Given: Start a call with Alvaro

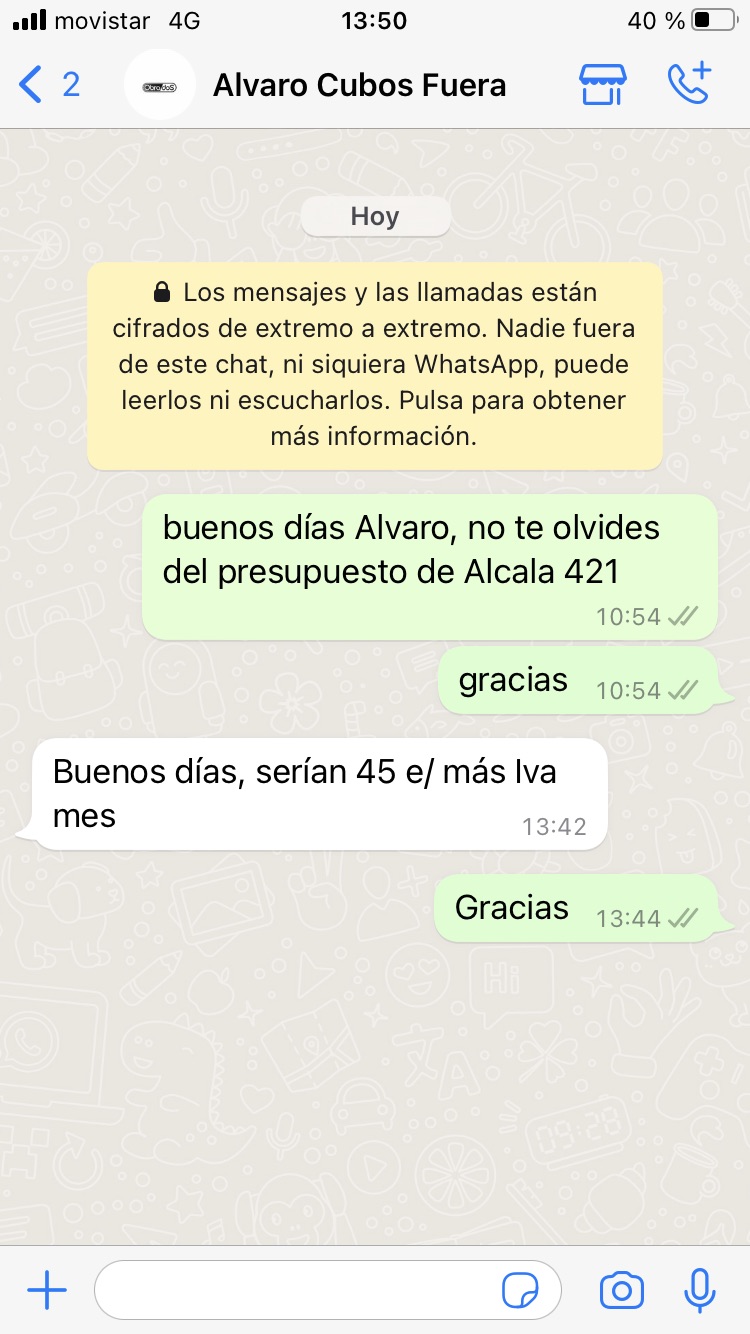Looking at the screenshot, I should (689, 85).
